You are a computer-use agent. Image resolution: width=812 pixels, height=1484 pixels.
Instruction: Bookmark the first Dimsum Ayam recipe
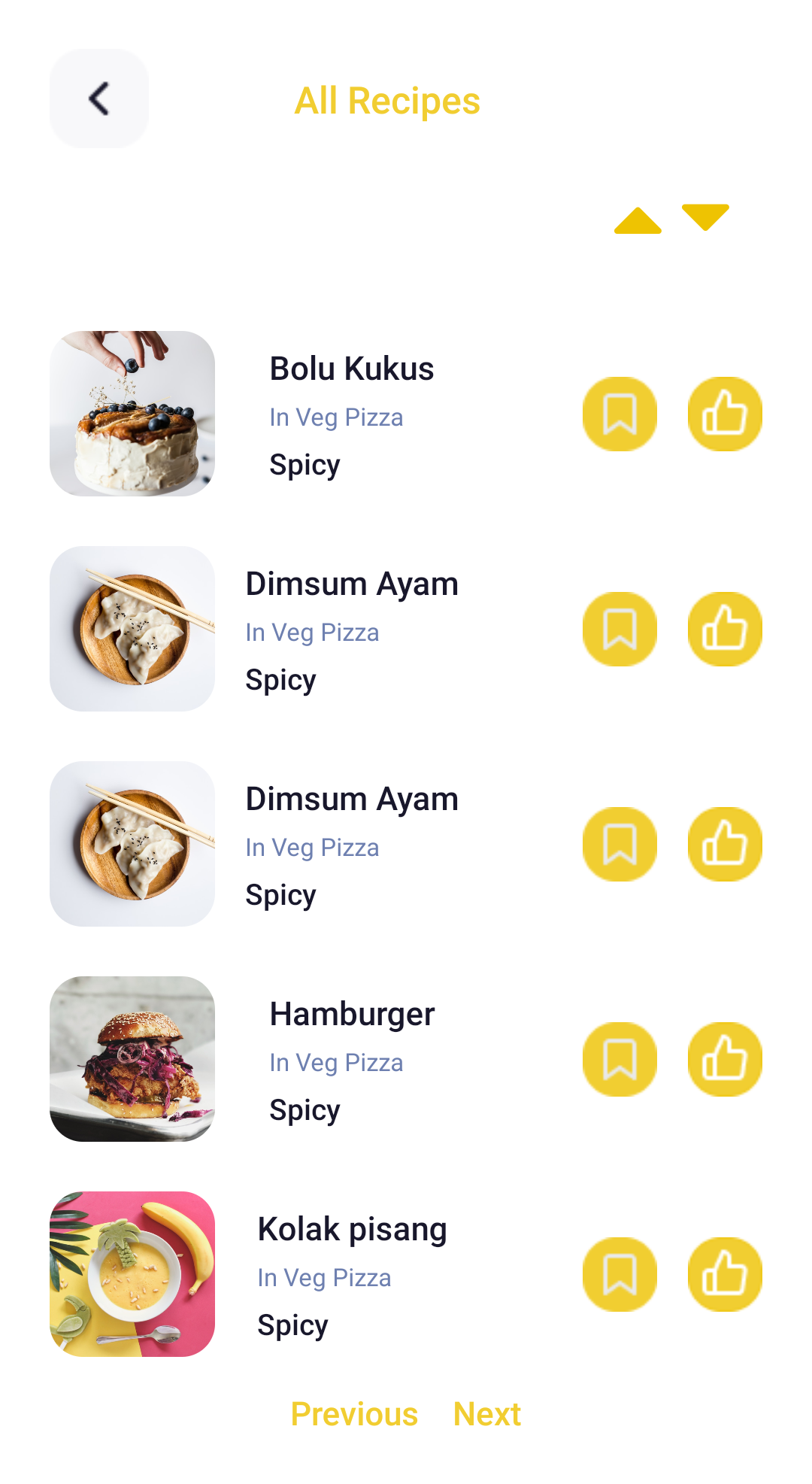click(620, 629)
